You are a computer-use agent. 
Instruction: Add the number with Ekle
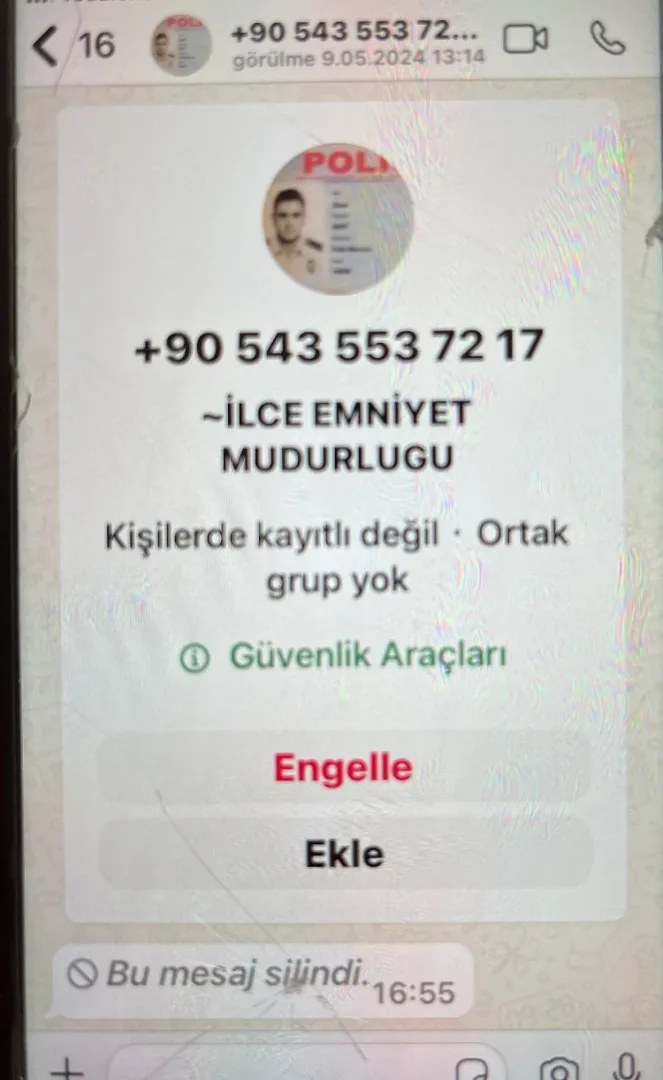point(343,854)
